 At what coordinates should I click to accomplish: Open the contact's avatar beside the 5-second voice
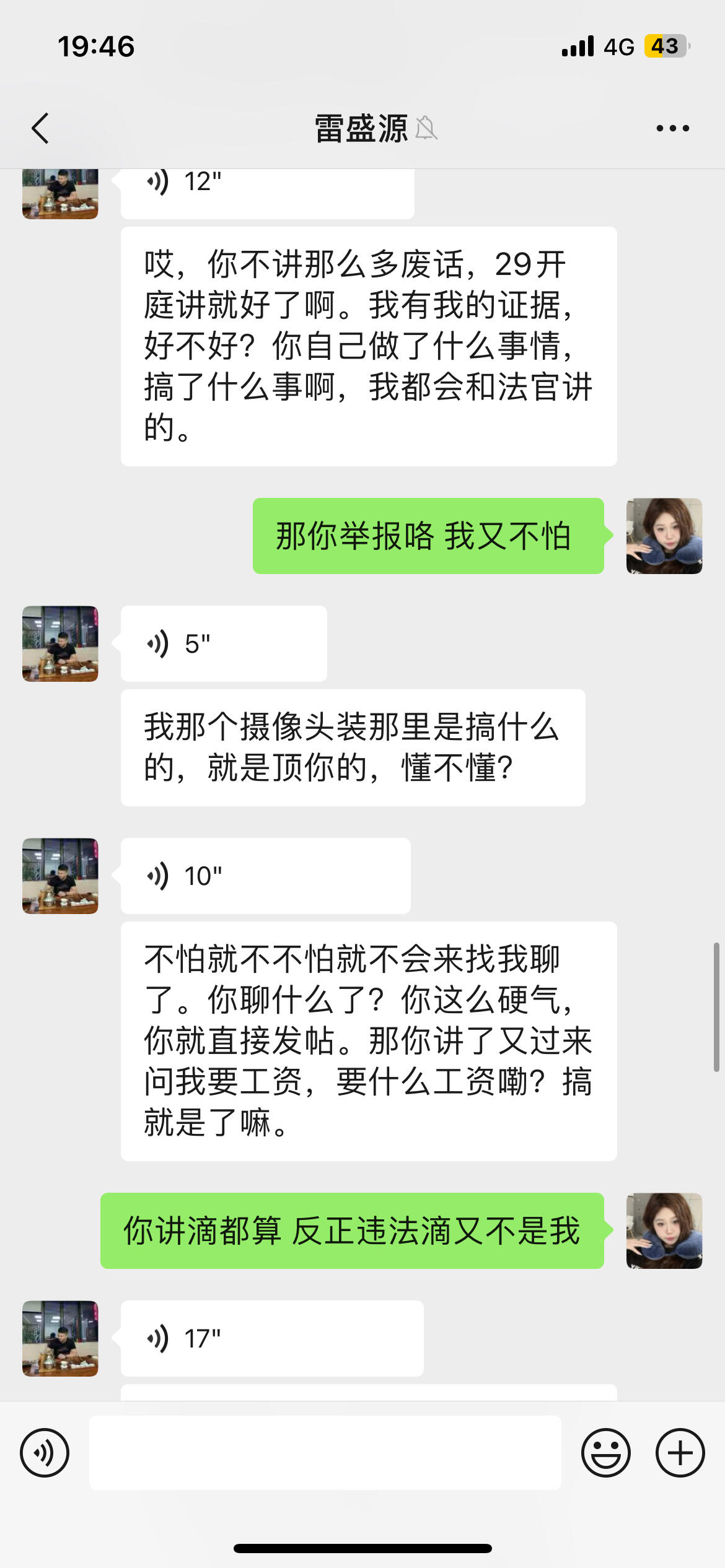click(x=60, y=644)
